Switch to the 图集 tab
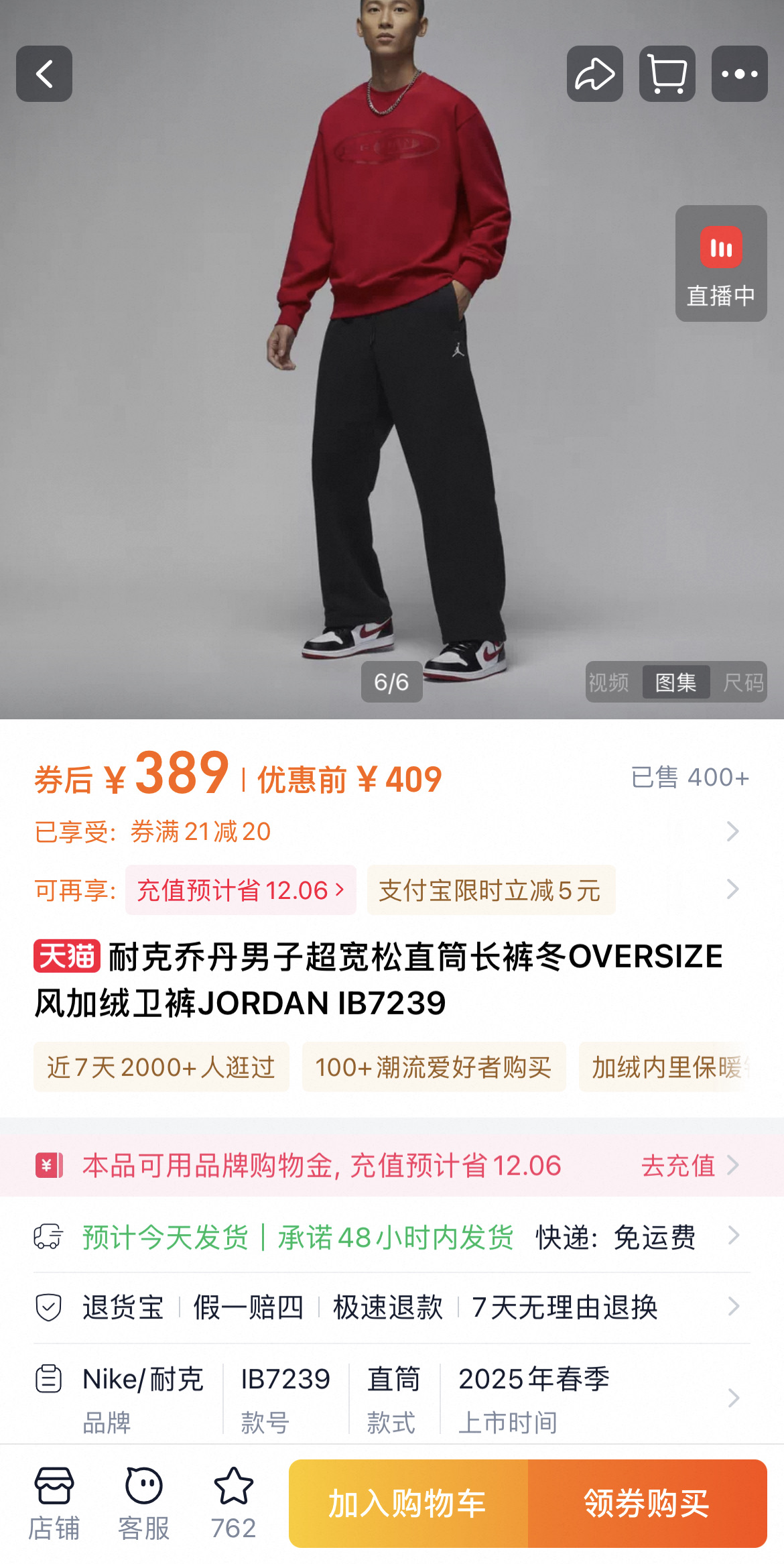 click(x=675, y=682)
